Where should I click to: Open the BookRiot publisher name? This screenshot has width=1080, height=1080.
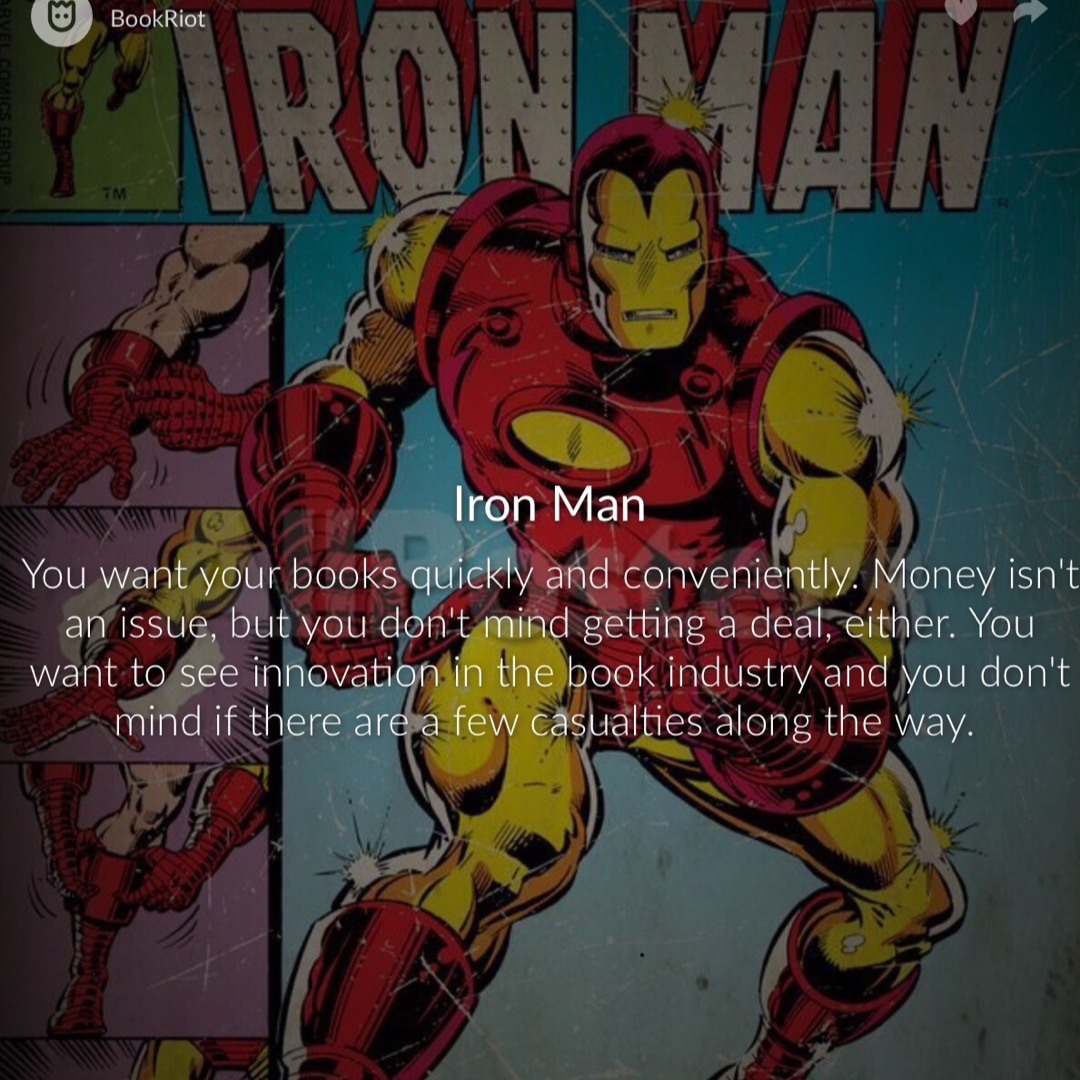(157, 19)
